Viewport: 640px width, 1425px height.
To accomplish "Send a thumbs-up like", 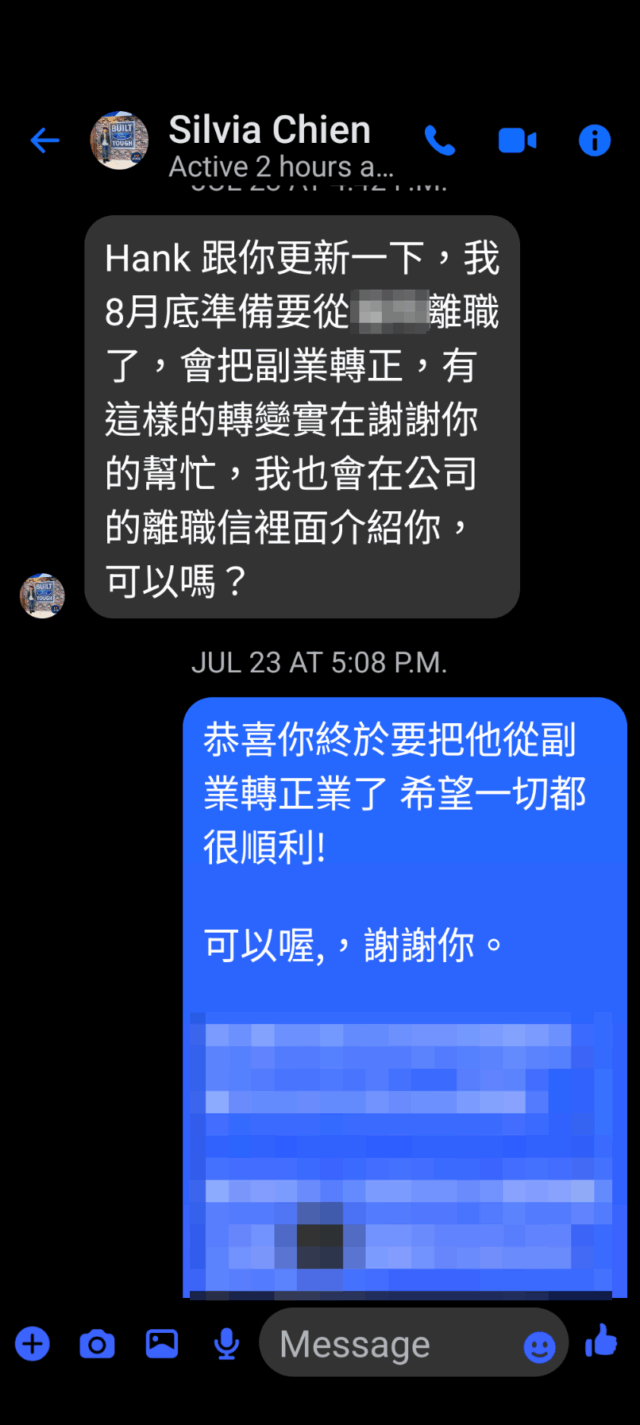I will (601, 1340).
